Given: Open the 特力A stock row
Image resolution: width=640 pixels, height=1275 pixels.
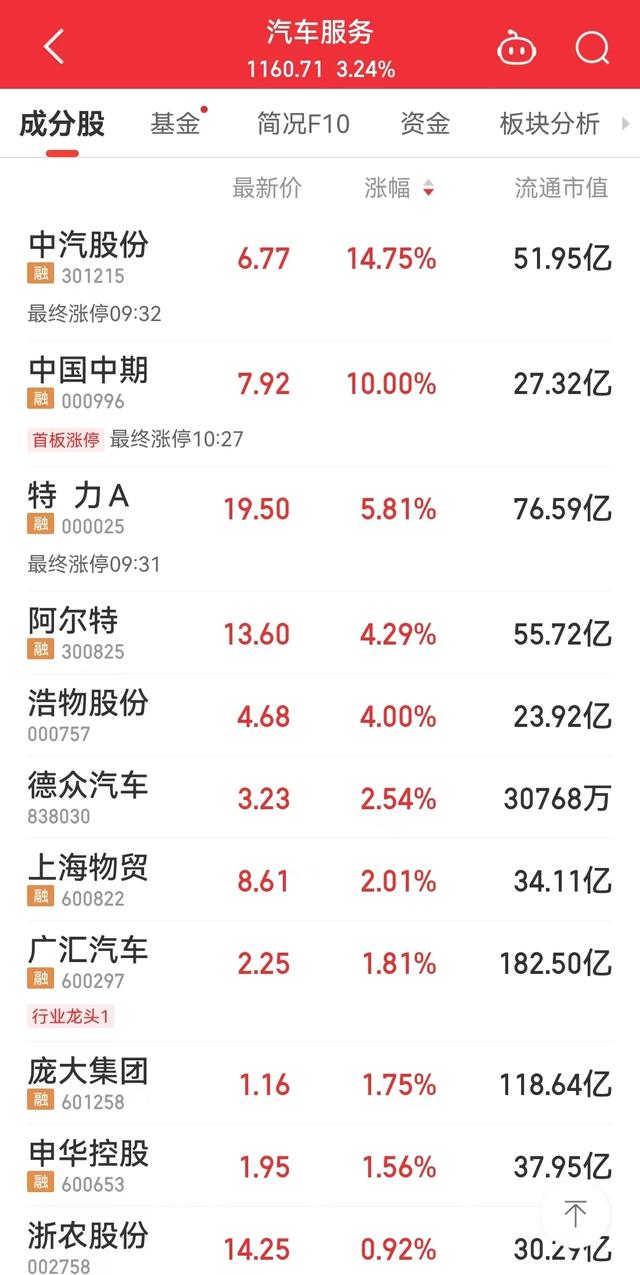Looking at the screenshot, I should point(320,528).
